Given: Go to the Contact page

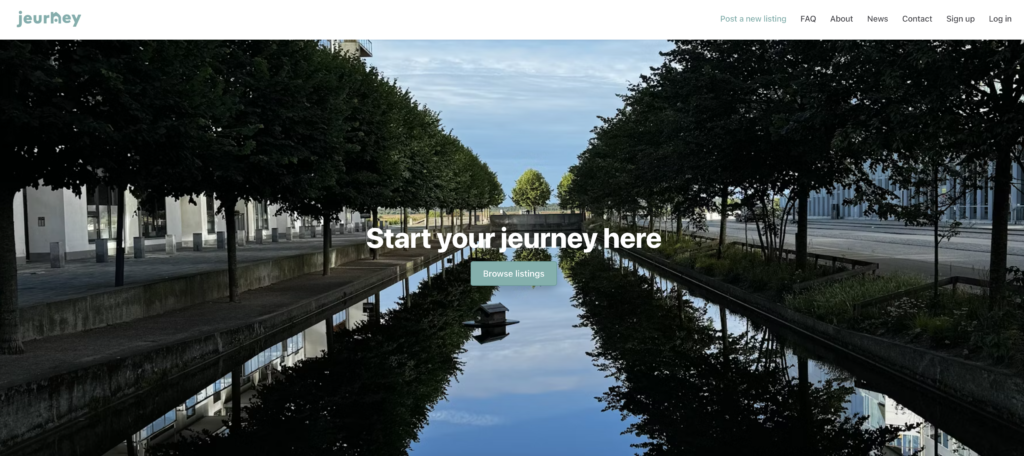Looking at the screenshot, I should pos(917,19).
